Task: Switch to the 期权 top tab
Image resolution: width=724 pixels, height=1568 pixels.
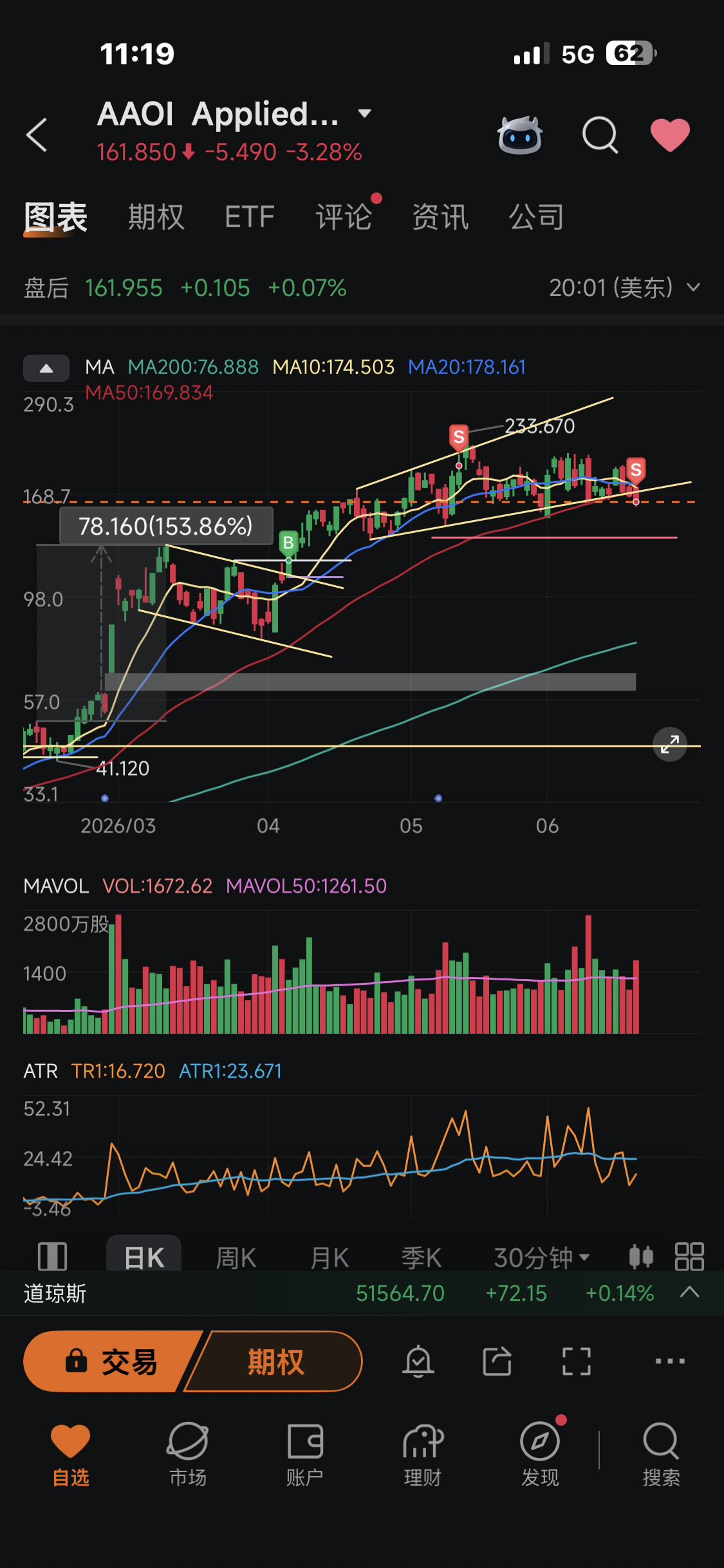Action: pos(156,217)
